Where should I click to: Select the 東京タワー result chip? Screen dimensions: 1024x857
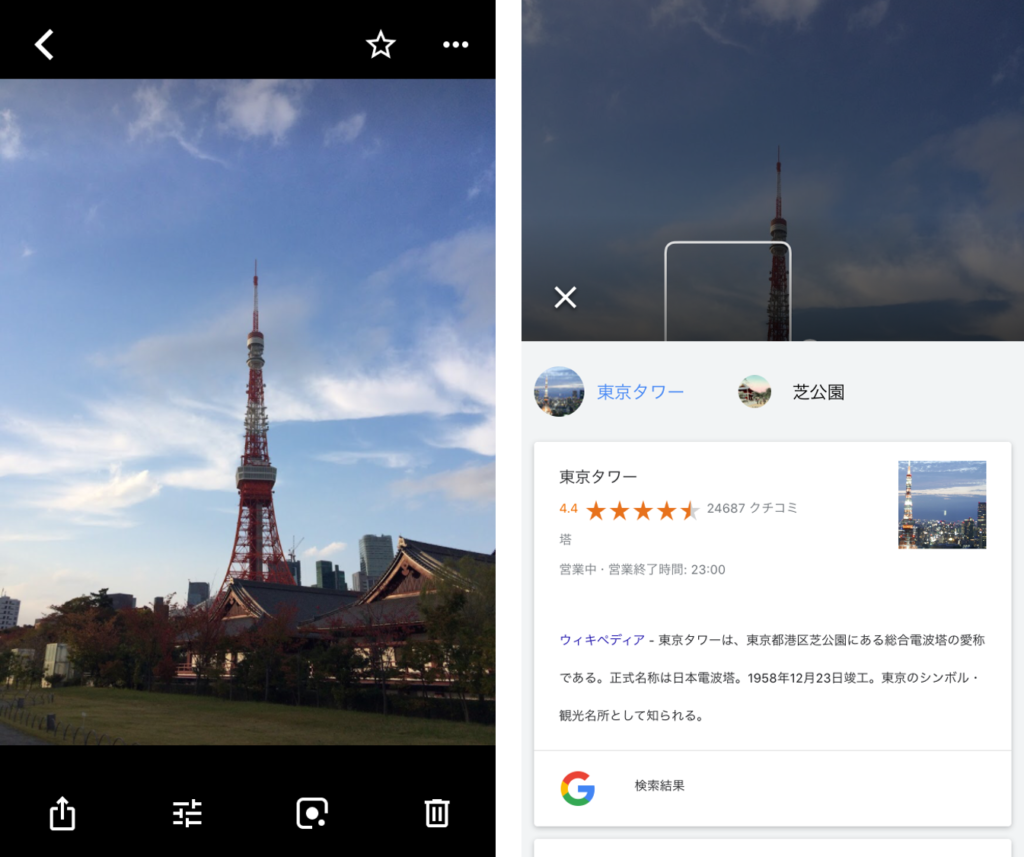pyautogui.click(x=610, y=392)
